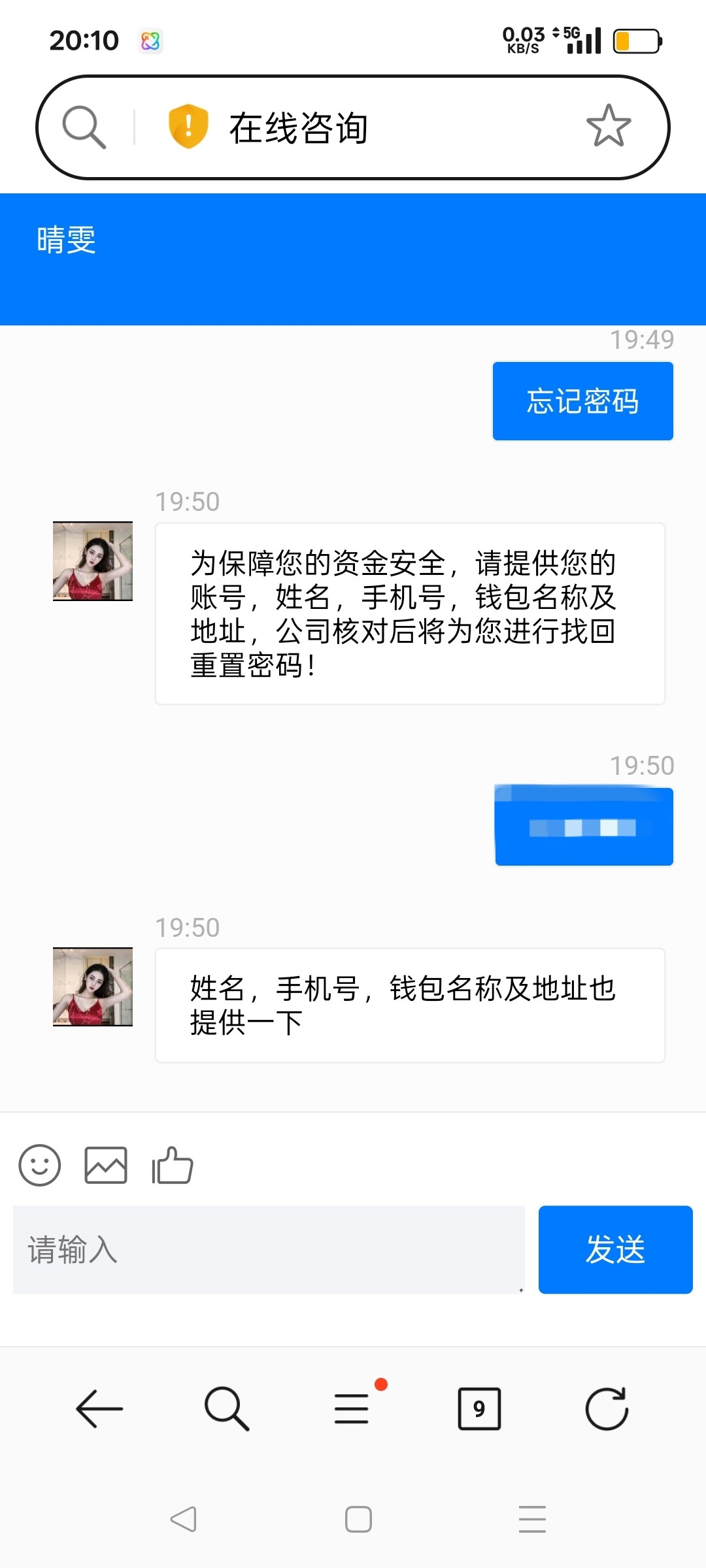Tap the search icon in address bar
The image size is (706, 1568).
click(x=84, y=127)
